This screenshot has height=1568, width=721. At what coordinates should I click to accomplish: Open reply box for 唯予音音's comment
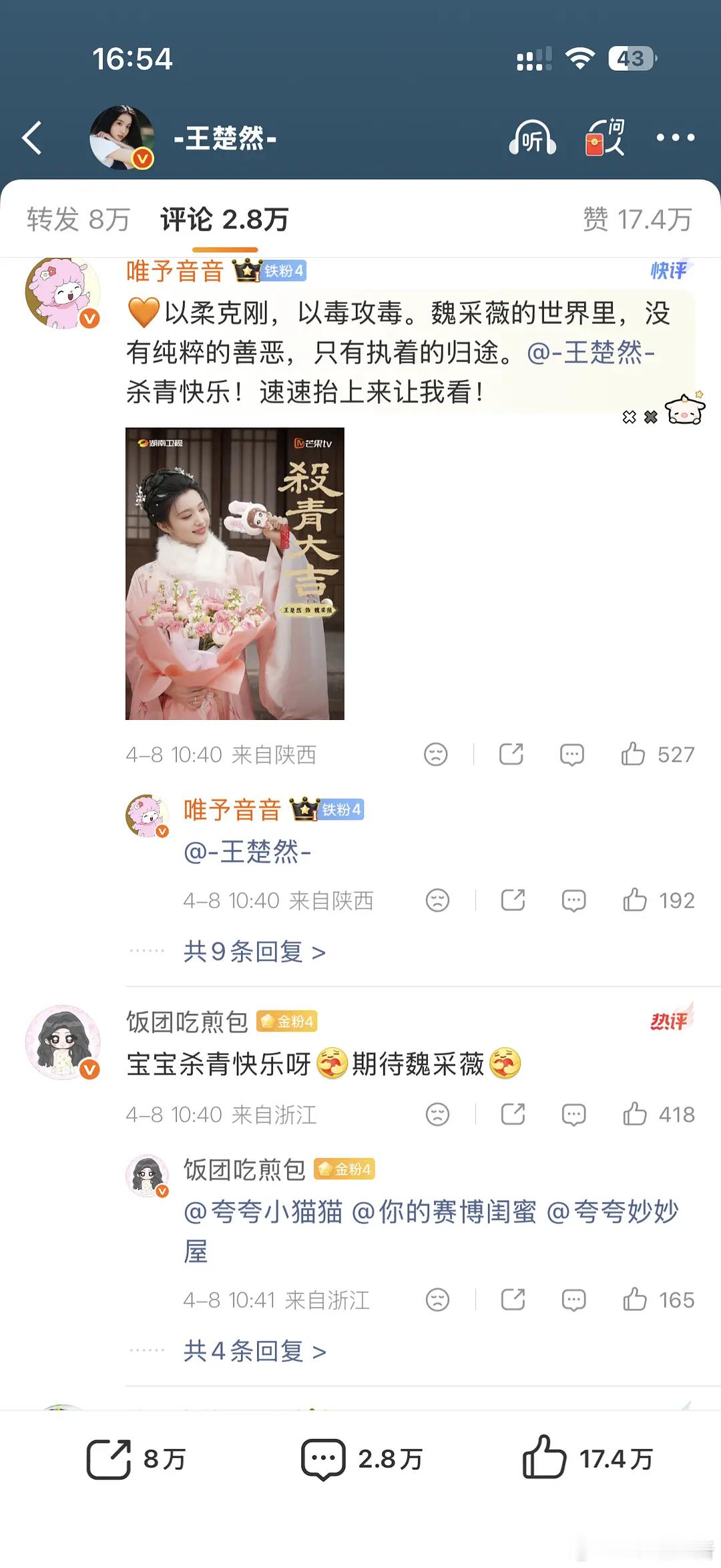572,755
